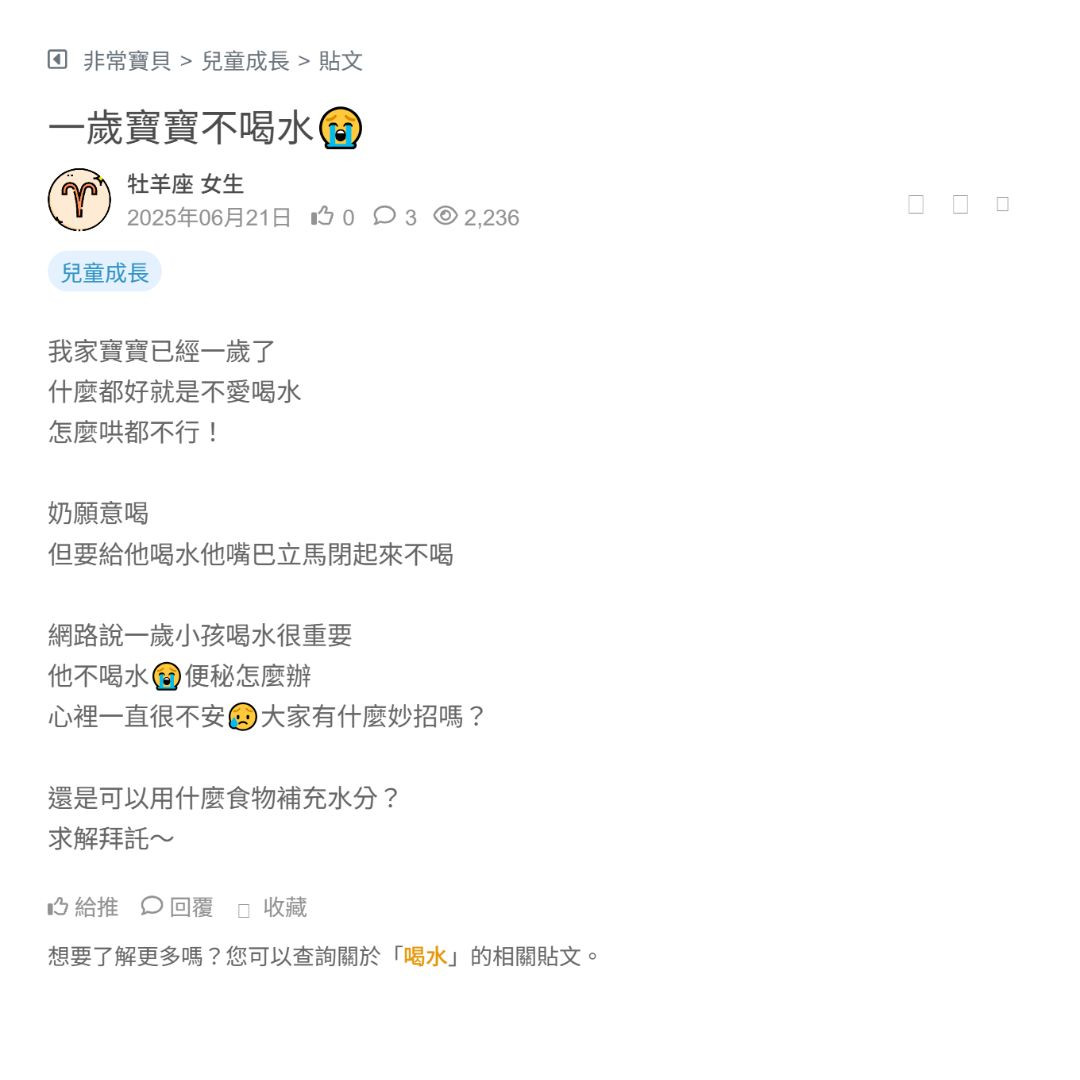1080x1080 pixels.
Task: Open the 牡羊座 author avatar
Action: [79, 200]
